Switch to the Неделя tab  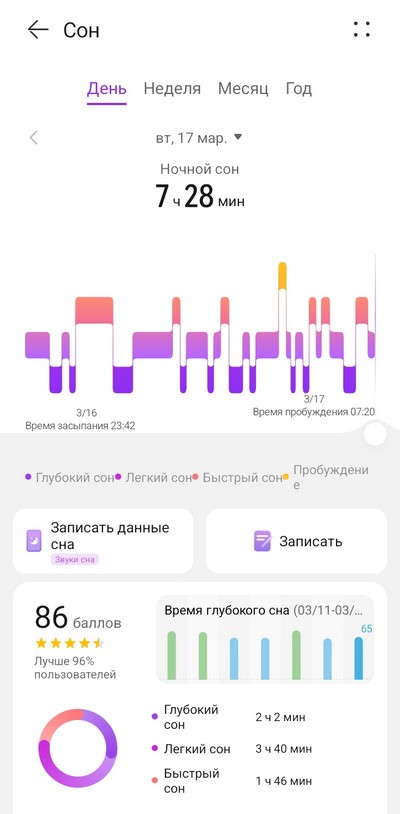click(172, 89)
